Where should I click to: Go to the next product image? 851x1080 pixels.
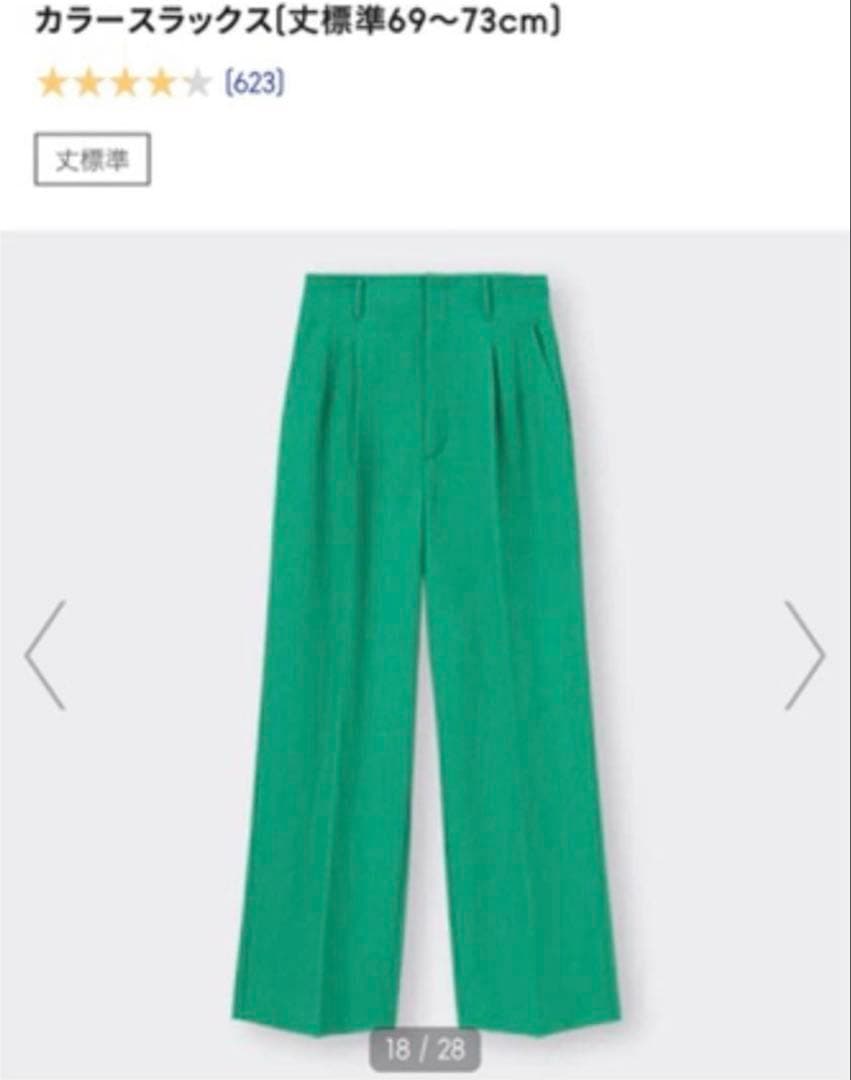tap(804, 655)
